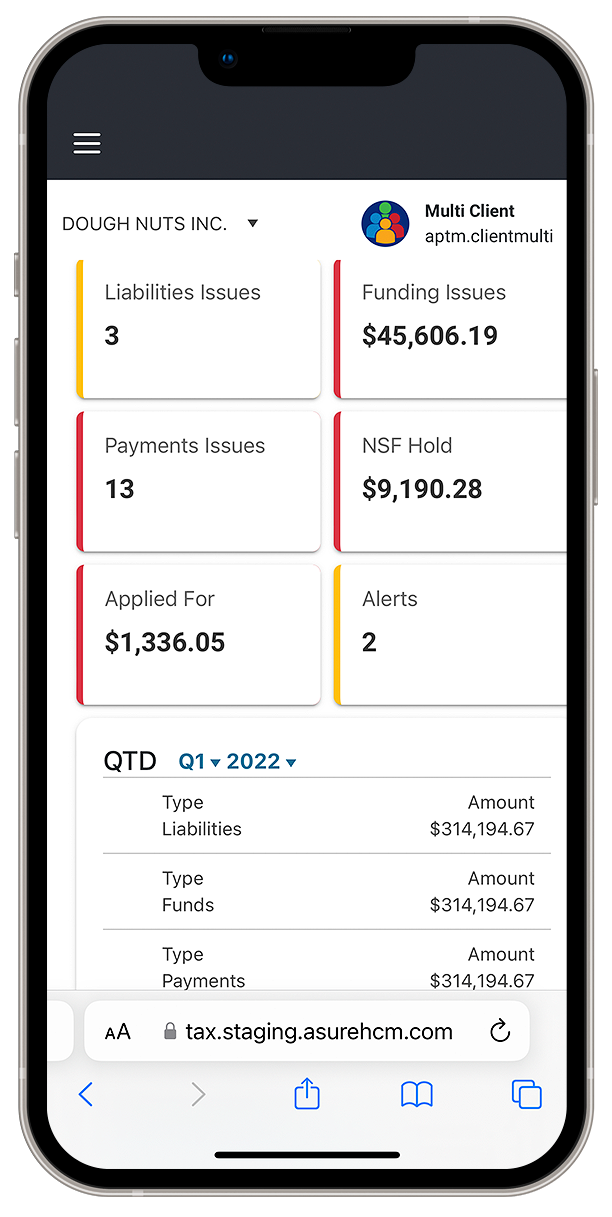612x1217 pixels.
Task: Expand the DOUGH NUTS INC. client dropdown
Action: click(160, 224)
